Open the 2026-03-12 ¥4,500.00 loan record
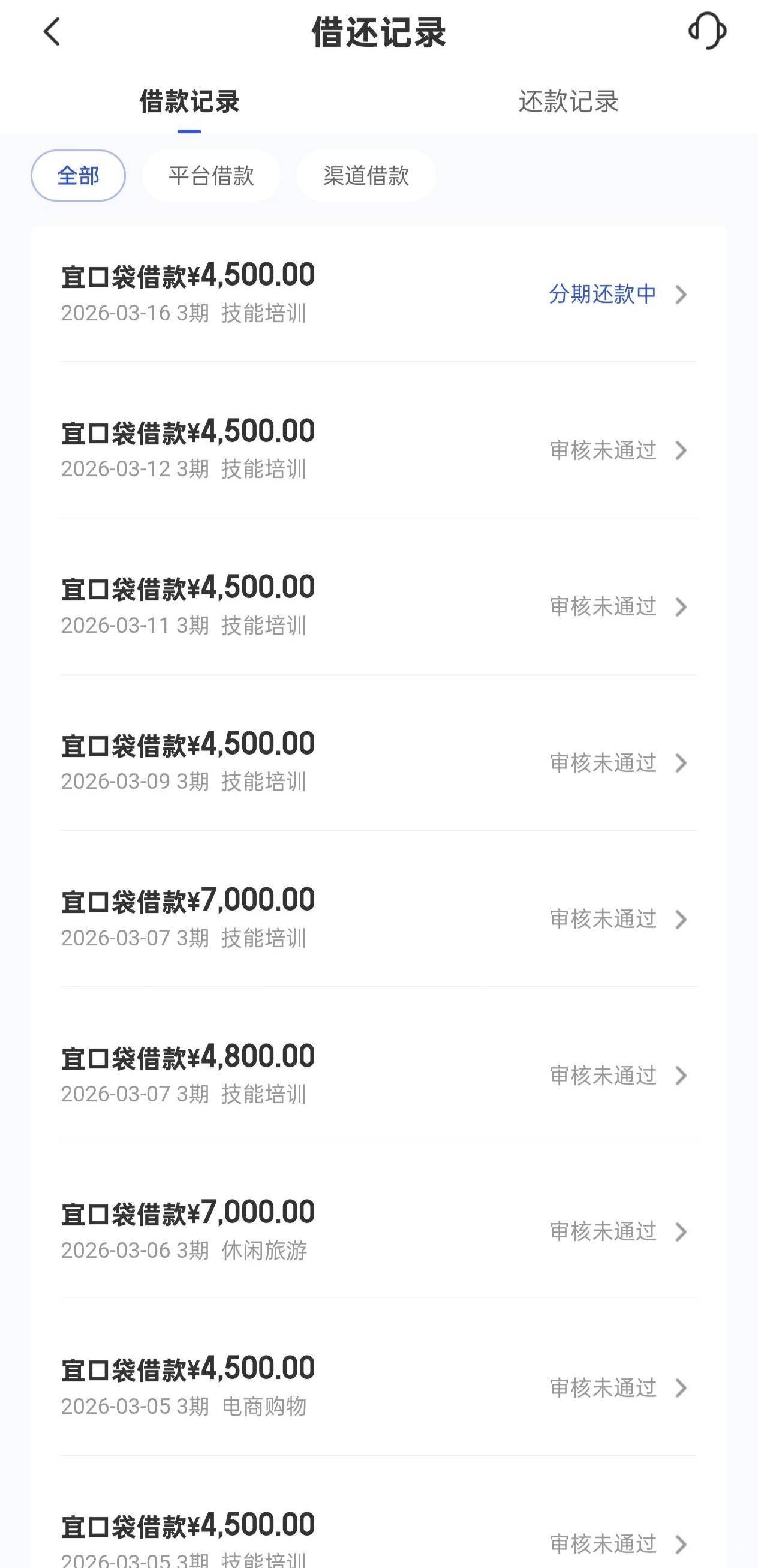The width and height of the screenshot is (758, 1568). (378, 450)
